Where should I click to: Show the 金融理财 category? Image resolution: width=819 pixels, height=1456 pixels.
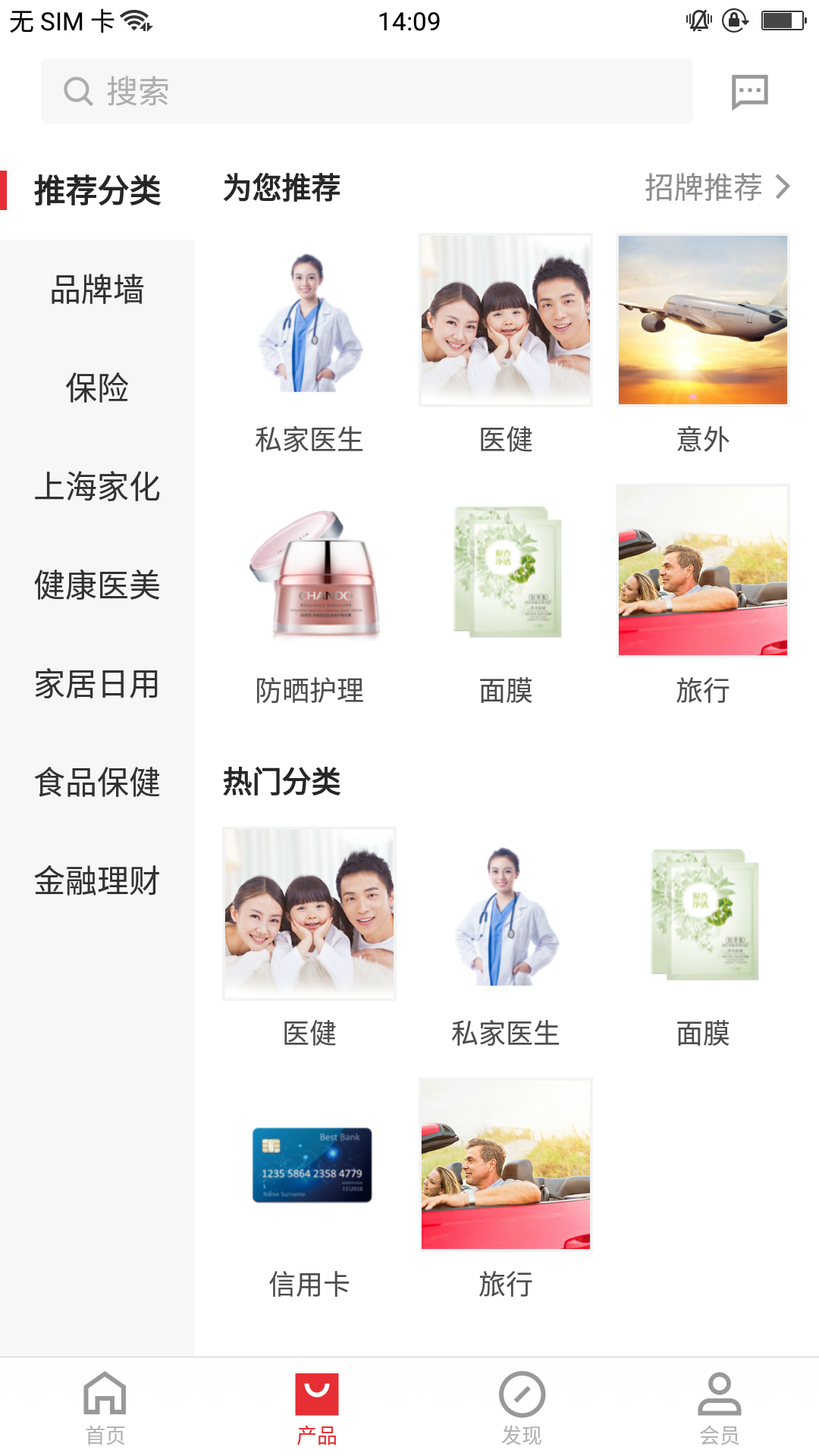97,881
